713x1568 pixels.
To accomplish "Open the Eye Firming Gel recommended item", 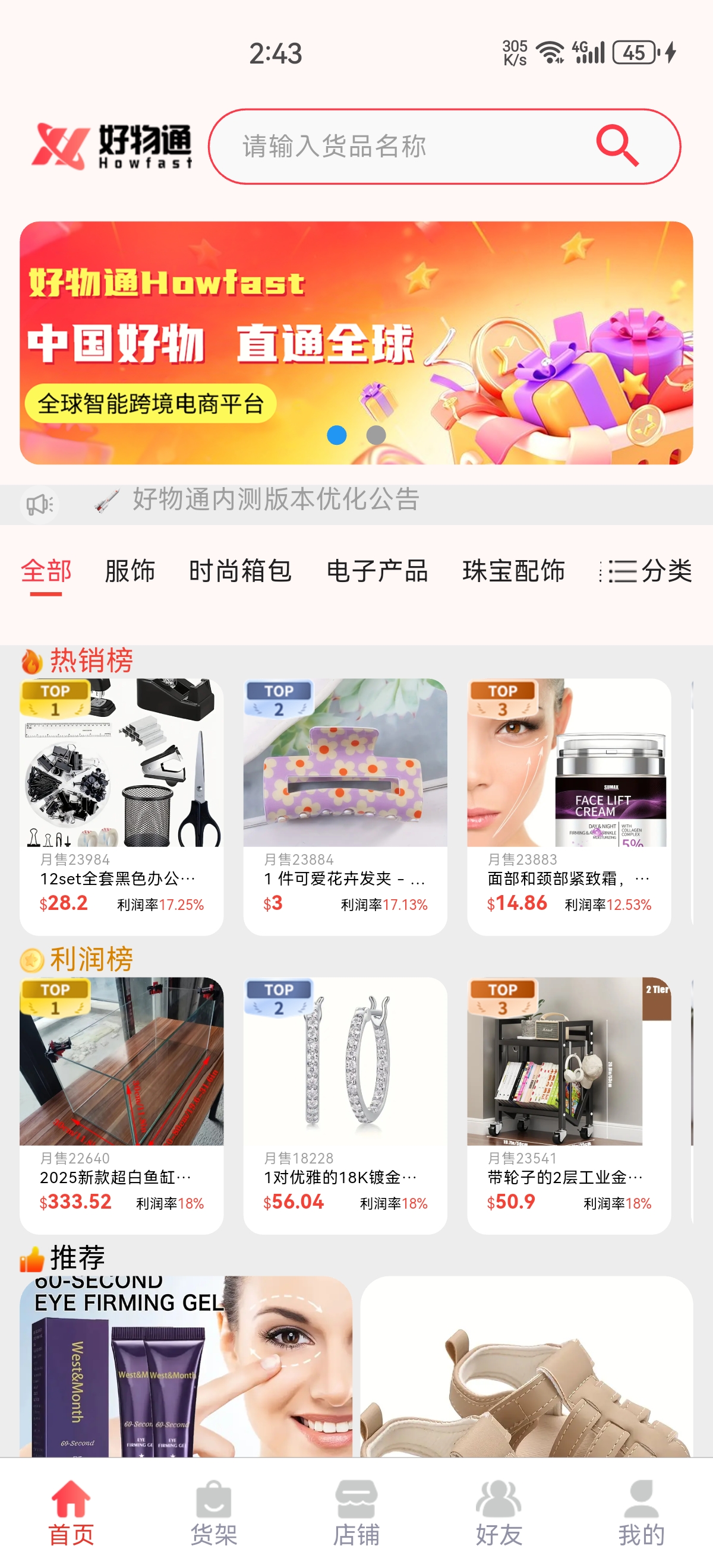I will 186,1367.
